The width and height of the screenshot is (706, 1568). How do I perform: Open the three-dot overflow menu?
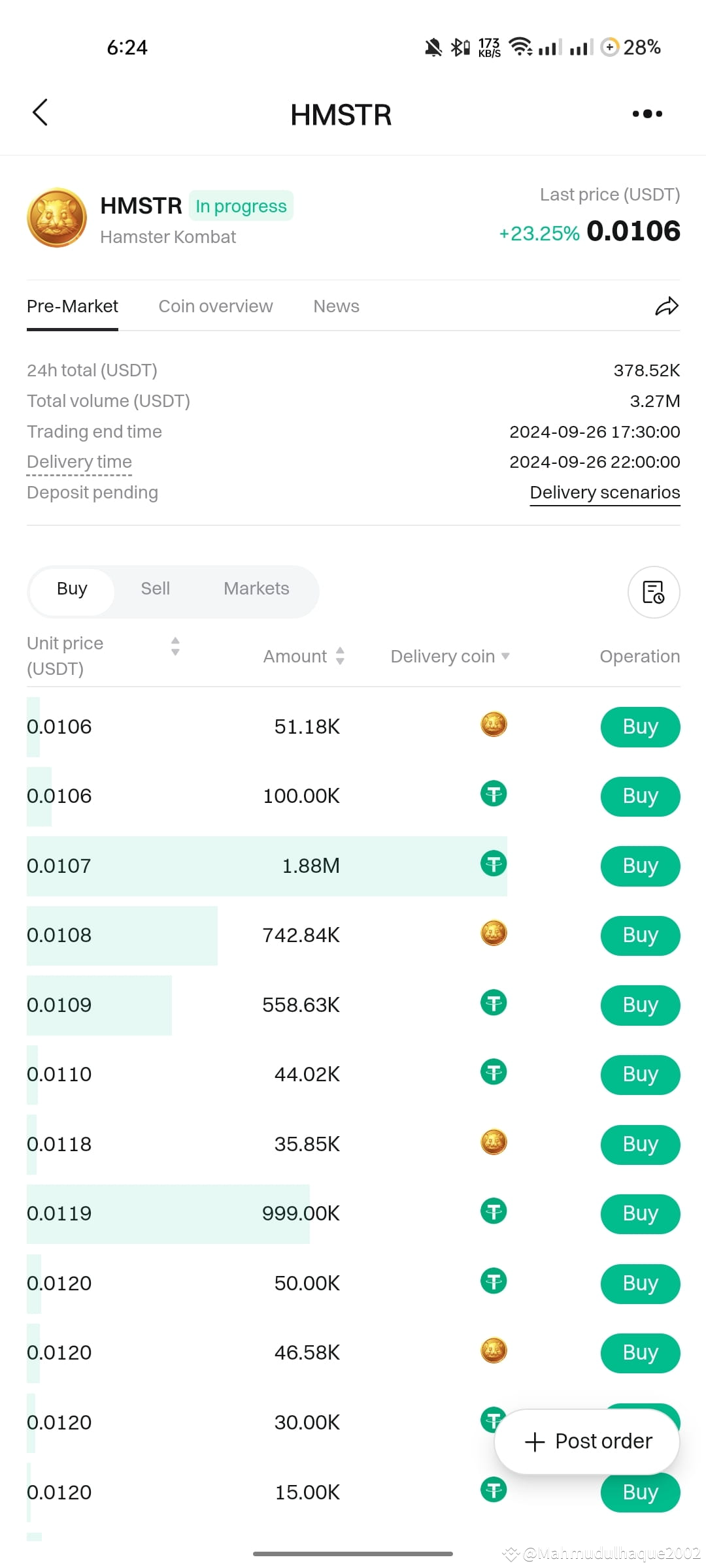pos(647,113)
